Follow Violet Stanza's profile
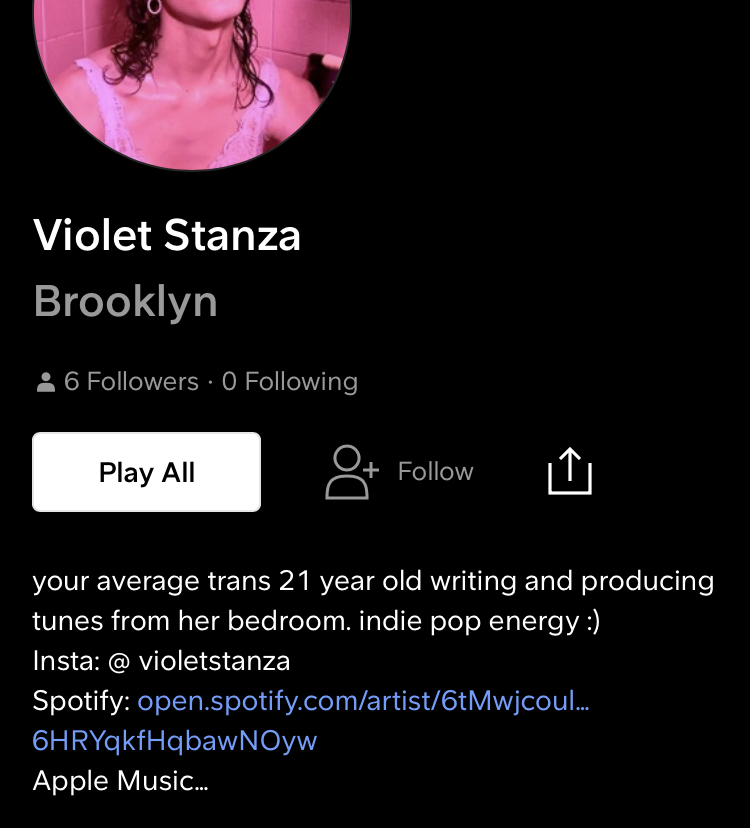The height and width of the screenshot is (828, 750). pos(400,472)
